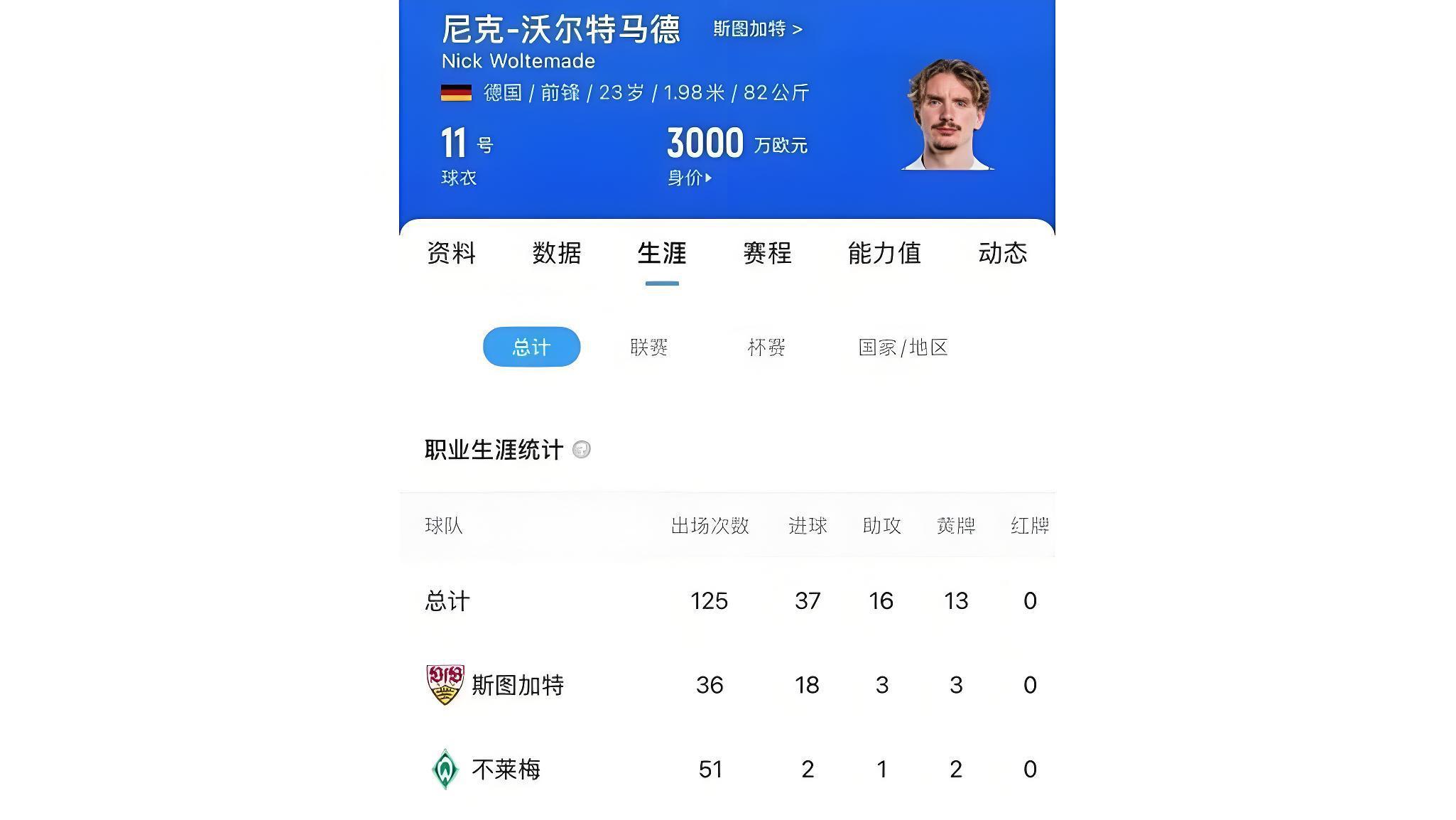The width and height of the screenshot is (1456, 820).
Task: Open the 赛程 tab
Action: pos(767,253)
